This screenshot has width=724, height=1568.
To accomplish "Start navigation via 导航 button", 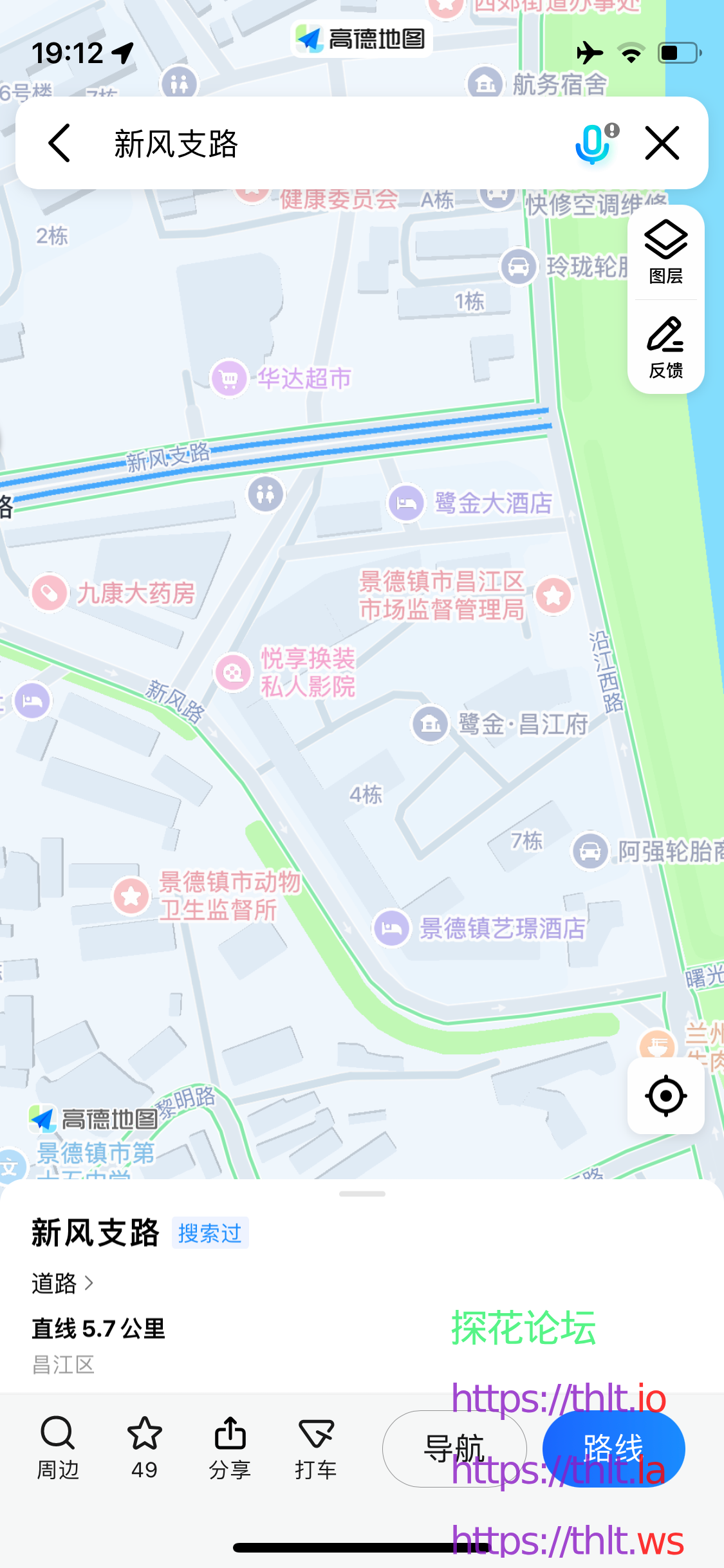I will [454, 1449].
